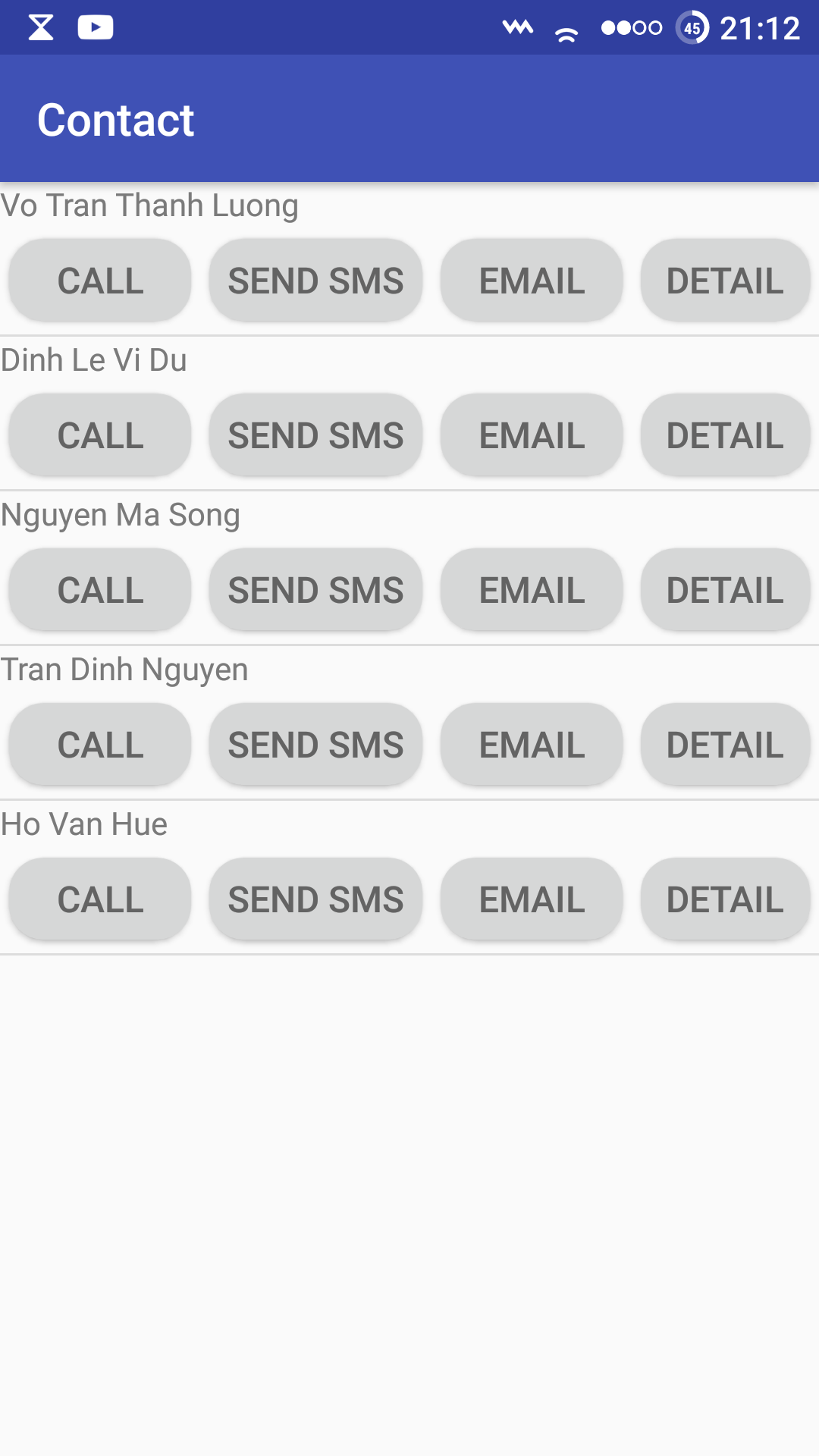Email Vo Tran Thanh Luong
The height and width of the screenshot is (1456, 819).
pyautogui.click(x=532, y=281)
